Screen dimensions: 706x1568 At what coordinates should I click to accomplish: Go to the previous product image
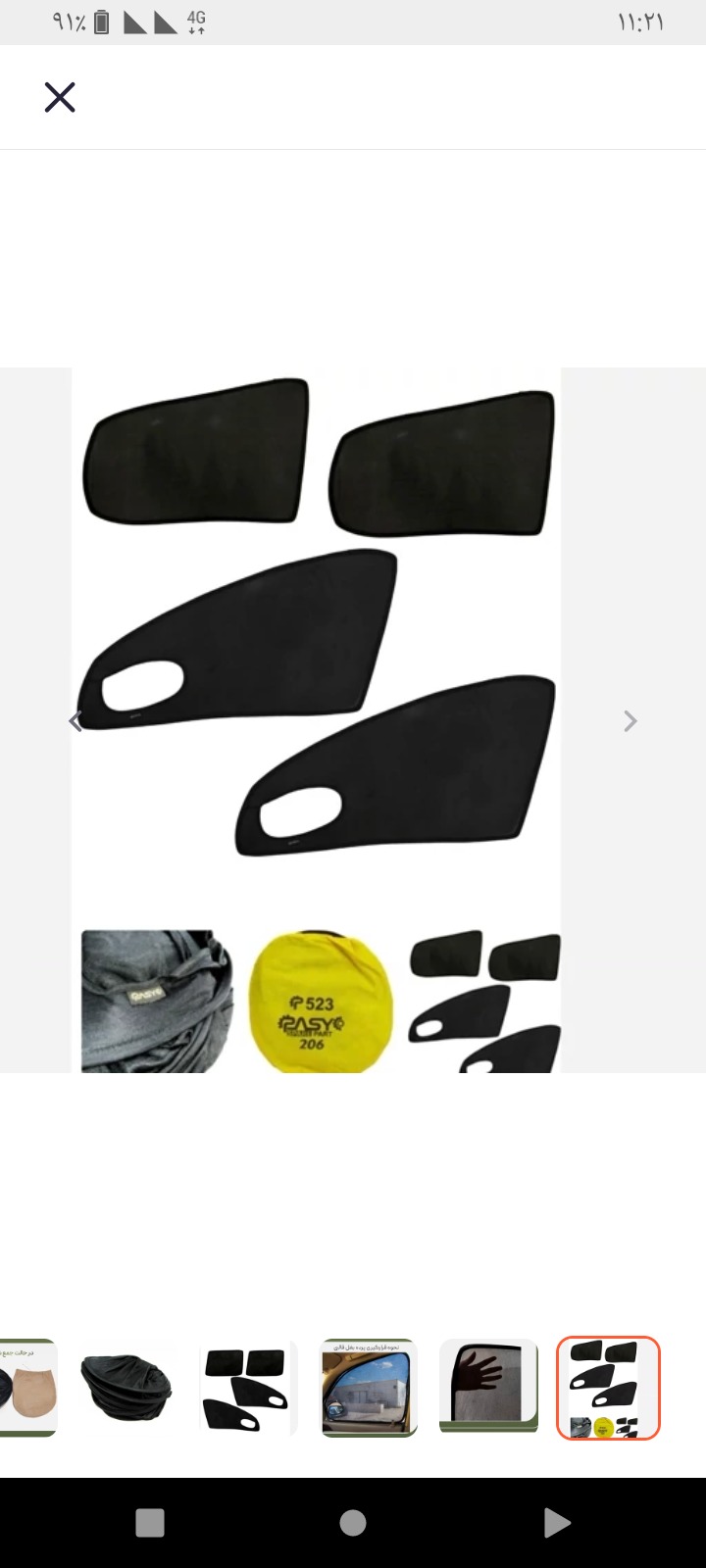pyautogui.click(x=76, y=722)
